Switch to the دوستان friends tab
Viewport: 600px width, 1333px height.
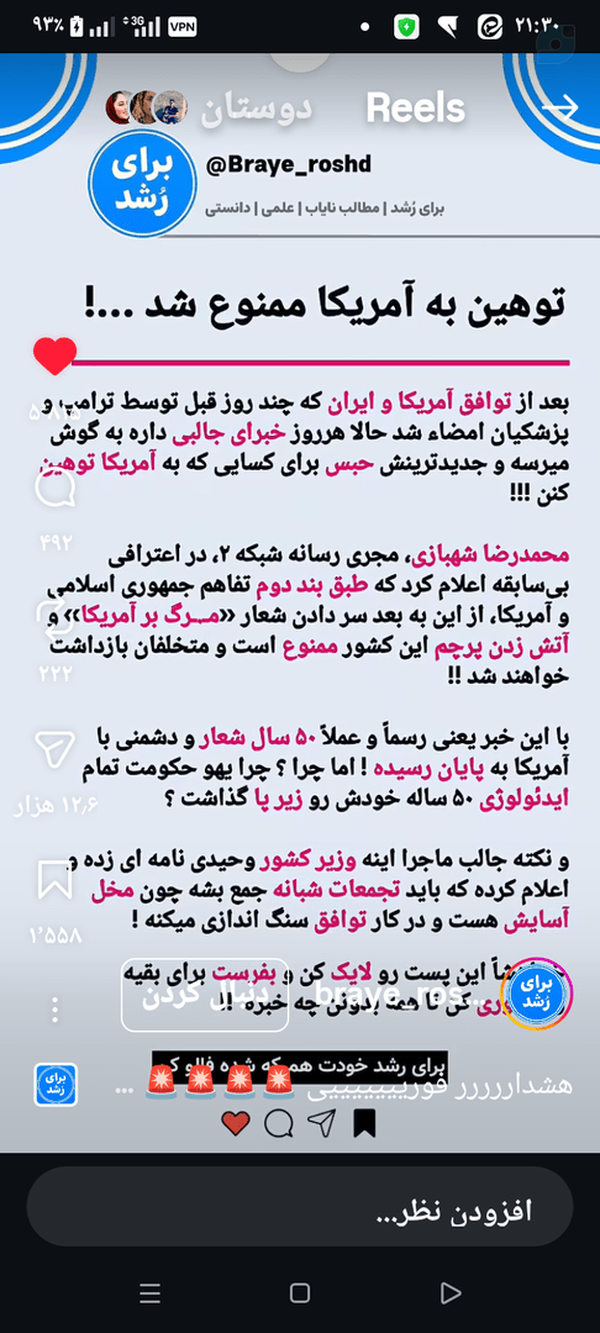256,108
